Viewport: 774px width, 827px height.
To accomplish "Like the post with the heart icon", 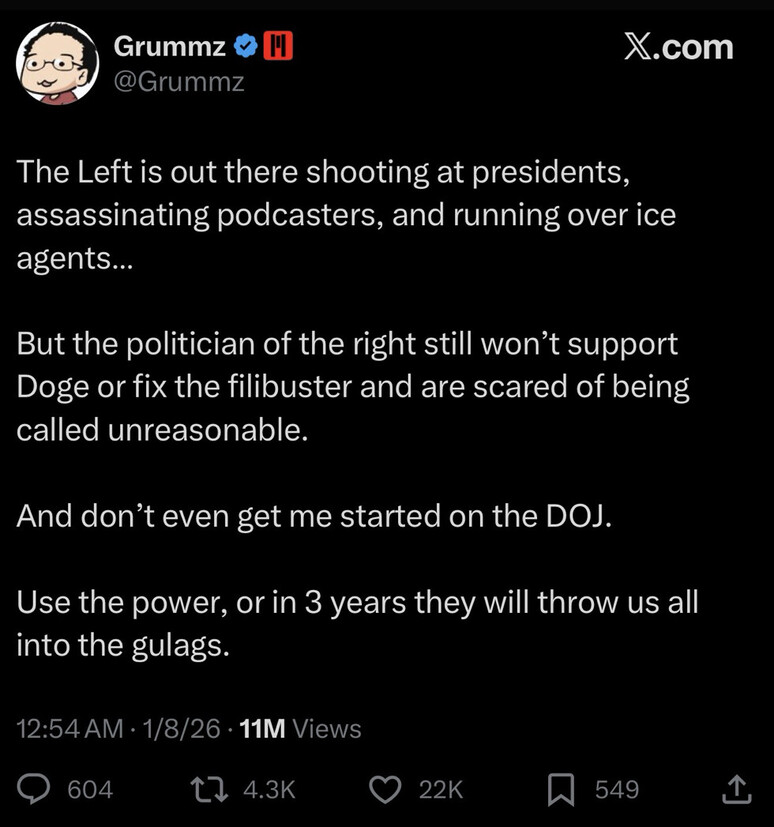I will 385,790.
